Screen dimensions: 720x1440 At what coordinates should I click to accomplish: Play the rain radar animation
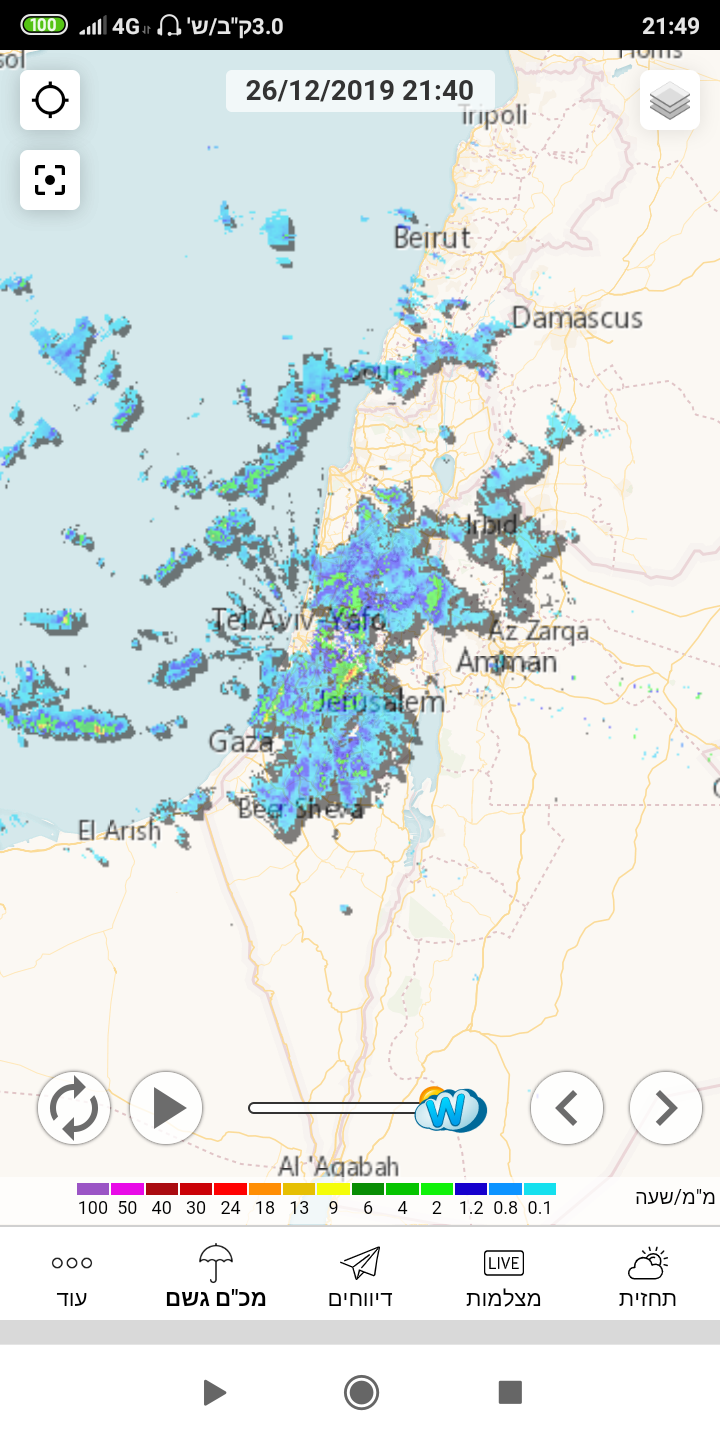(x=166, y=1108)
